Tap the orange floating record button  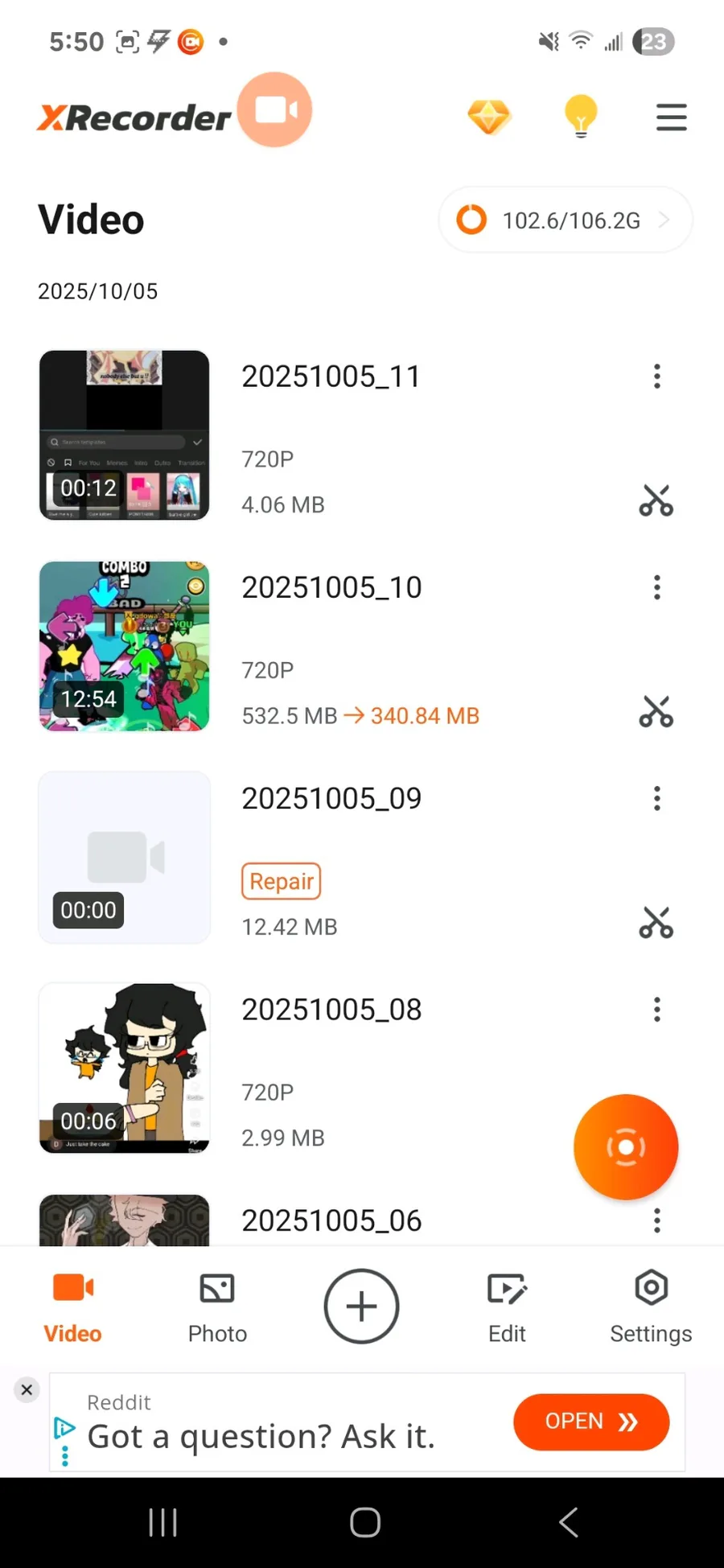[625, 1146]
